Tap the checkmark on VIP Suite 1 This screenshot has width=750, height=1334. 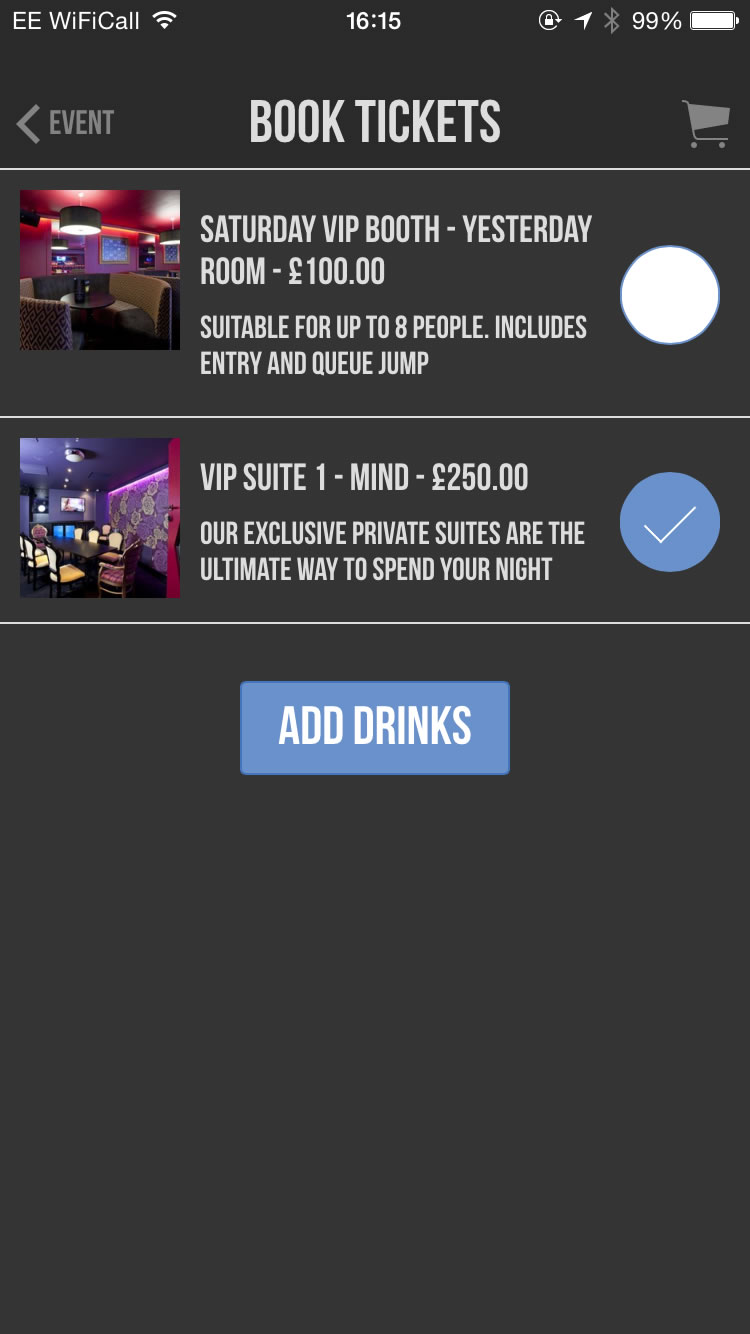coord(670,521)
